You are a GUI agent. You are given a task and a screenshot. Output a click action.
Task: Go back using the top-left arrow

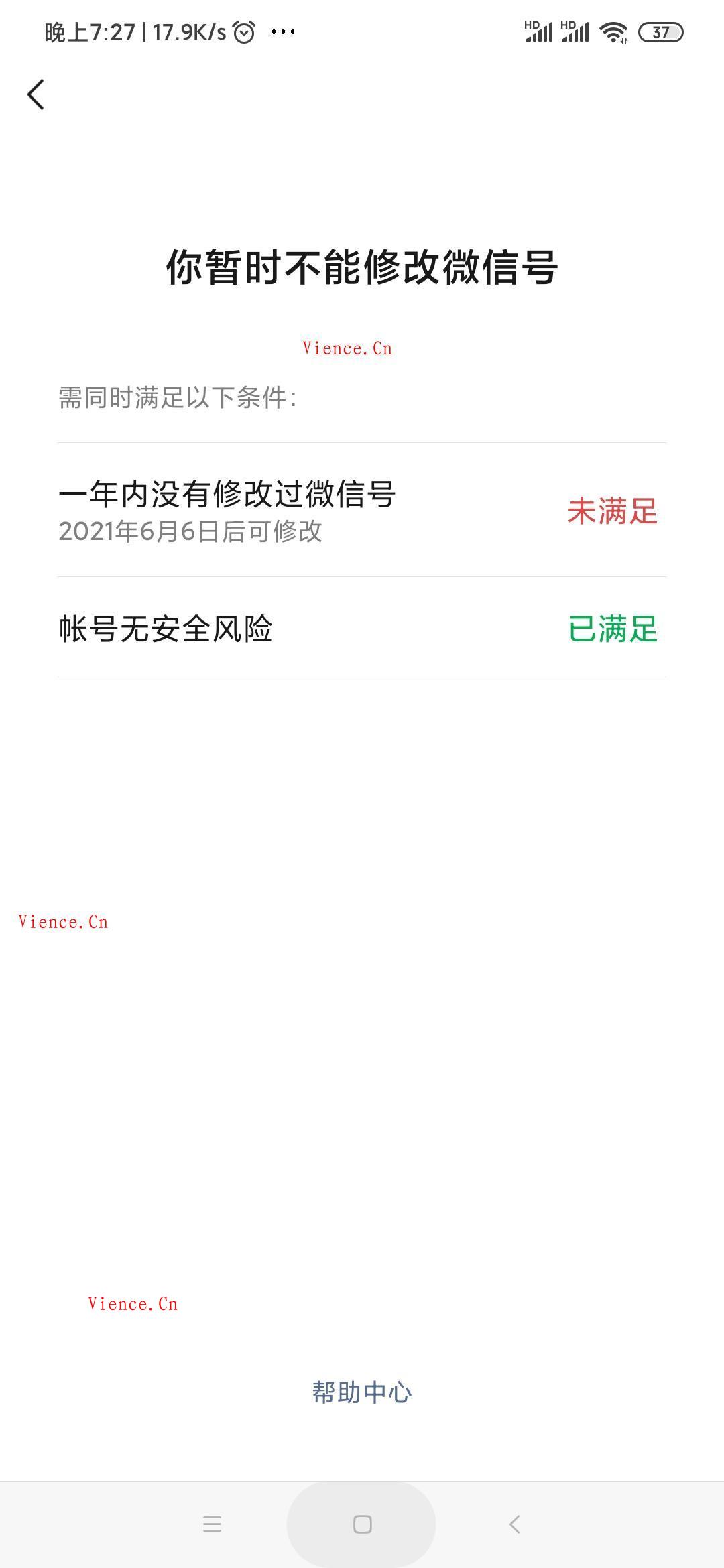(36, 94)
